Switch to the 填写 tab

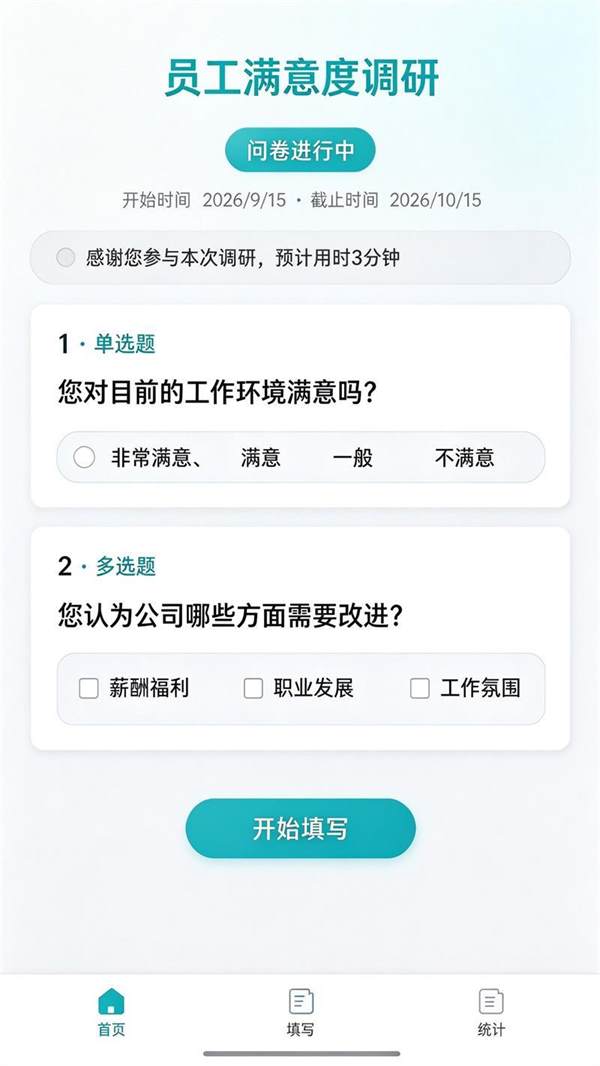[300, 1012]
